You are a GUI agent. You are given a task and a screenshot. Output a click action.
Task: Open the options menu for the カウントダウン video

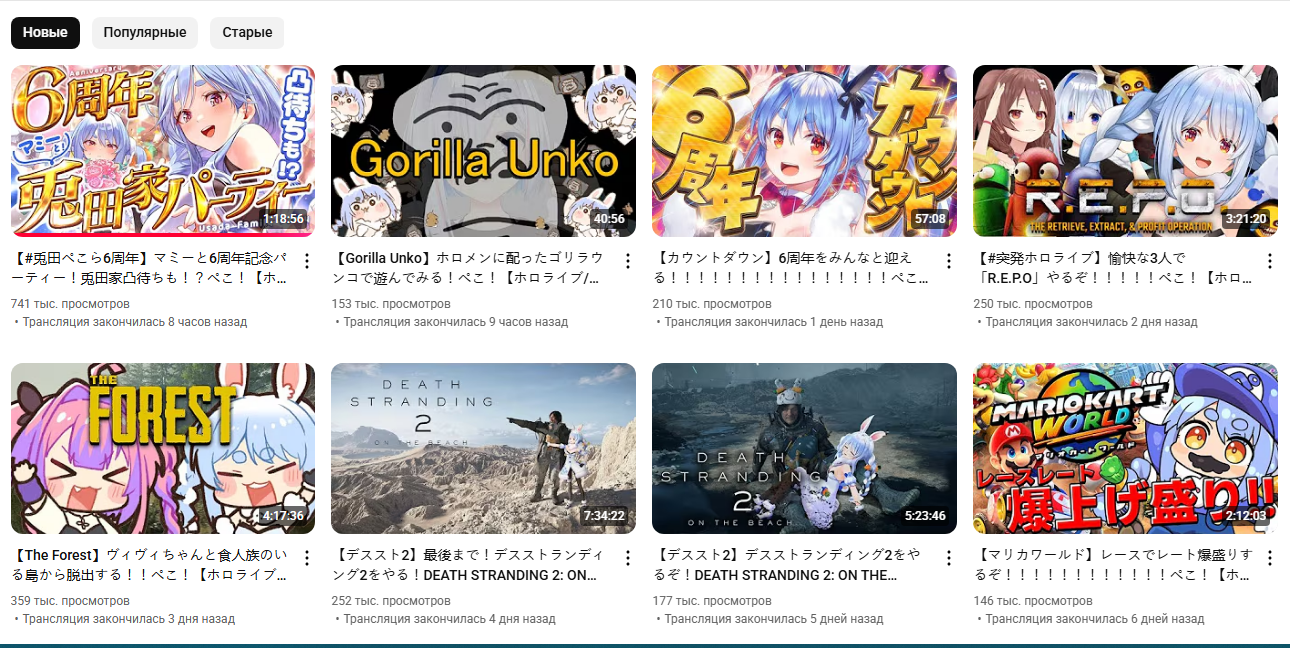coord(949,261)
